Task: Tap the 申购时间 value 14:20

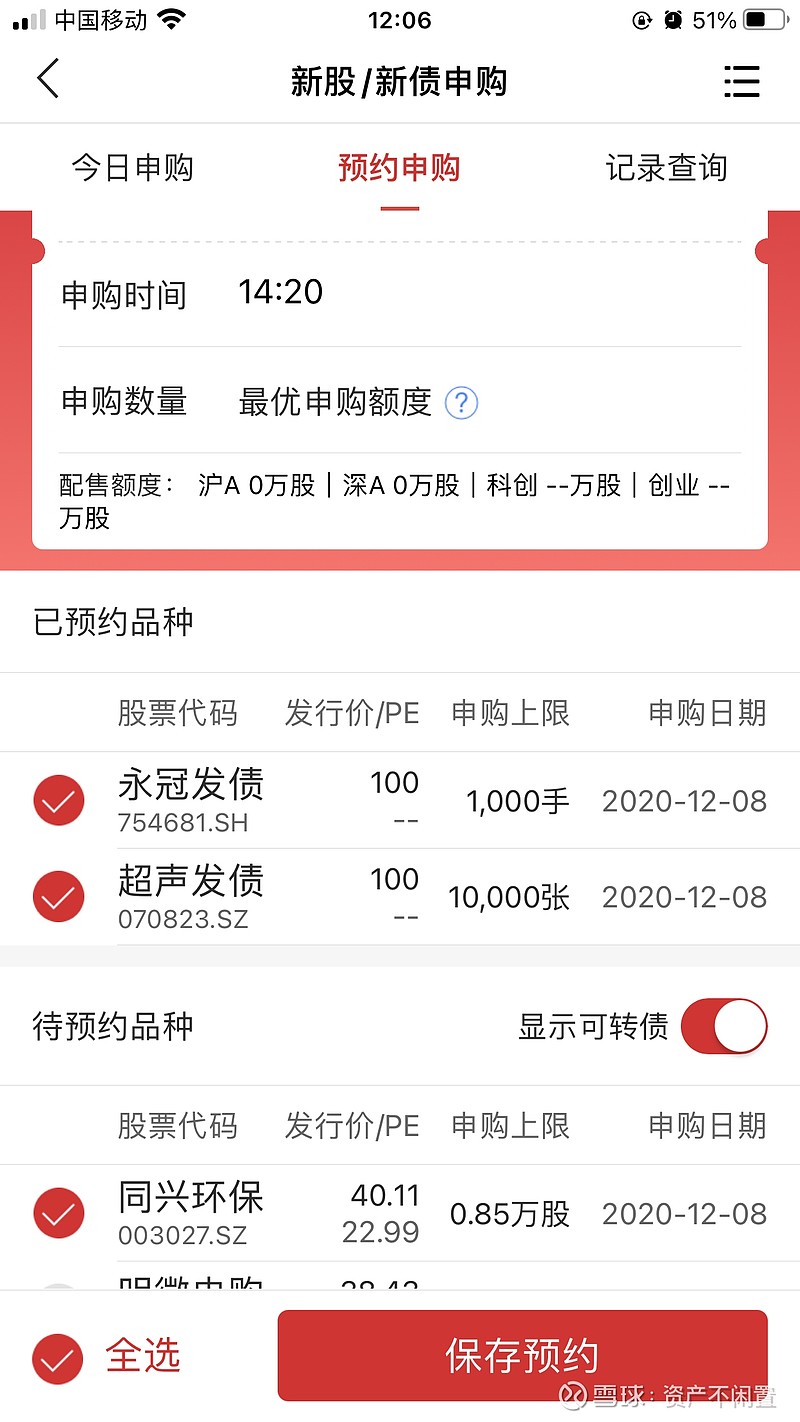Action: pos(280,292)
